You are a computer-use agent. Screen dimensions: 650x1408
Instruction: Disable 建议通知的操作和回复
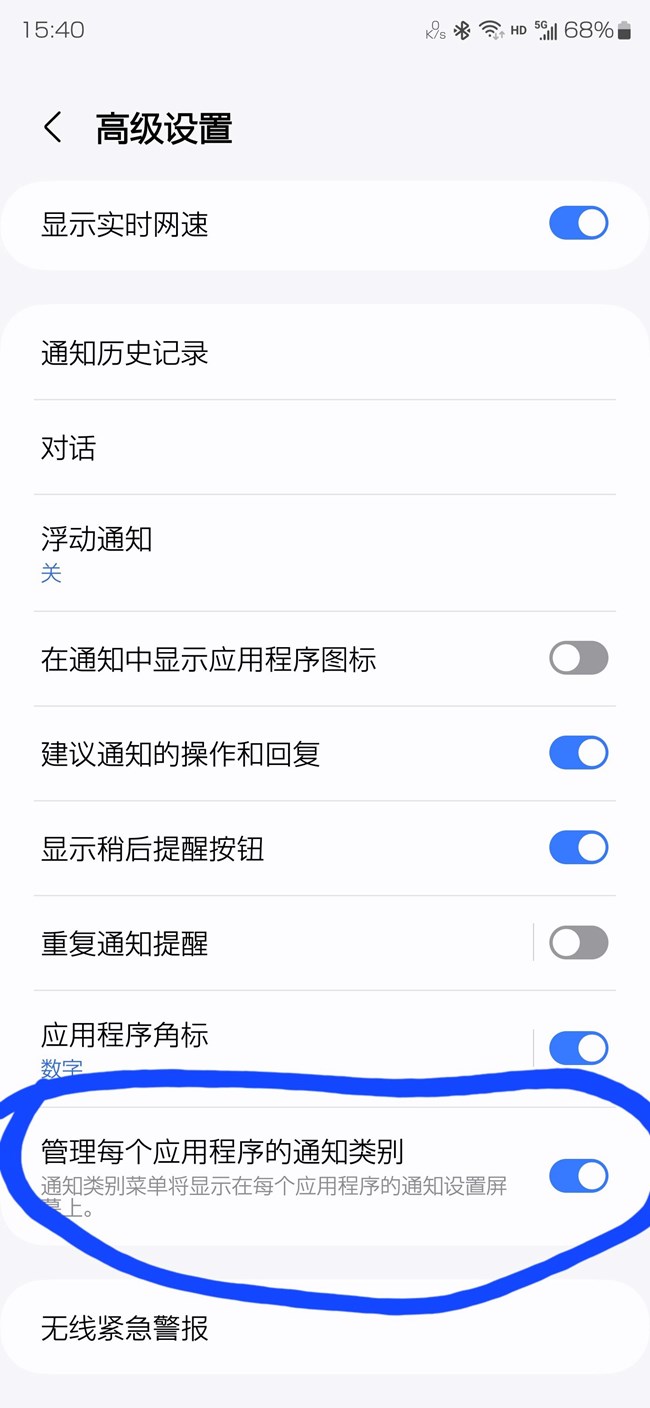pos(578,753)
